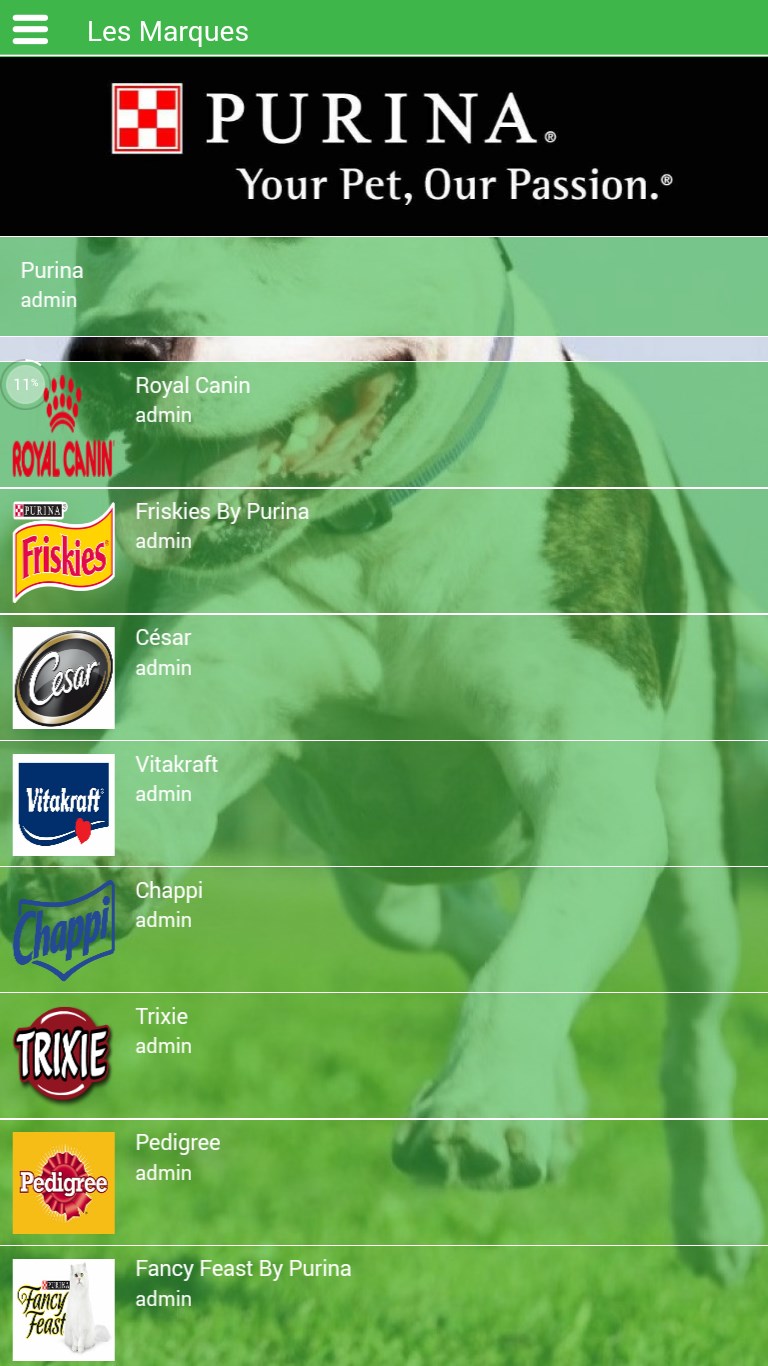Select Friskies By Purina
Image resolution: width=768 pixels, height=1366 pixels.
[x=384, y=551]
